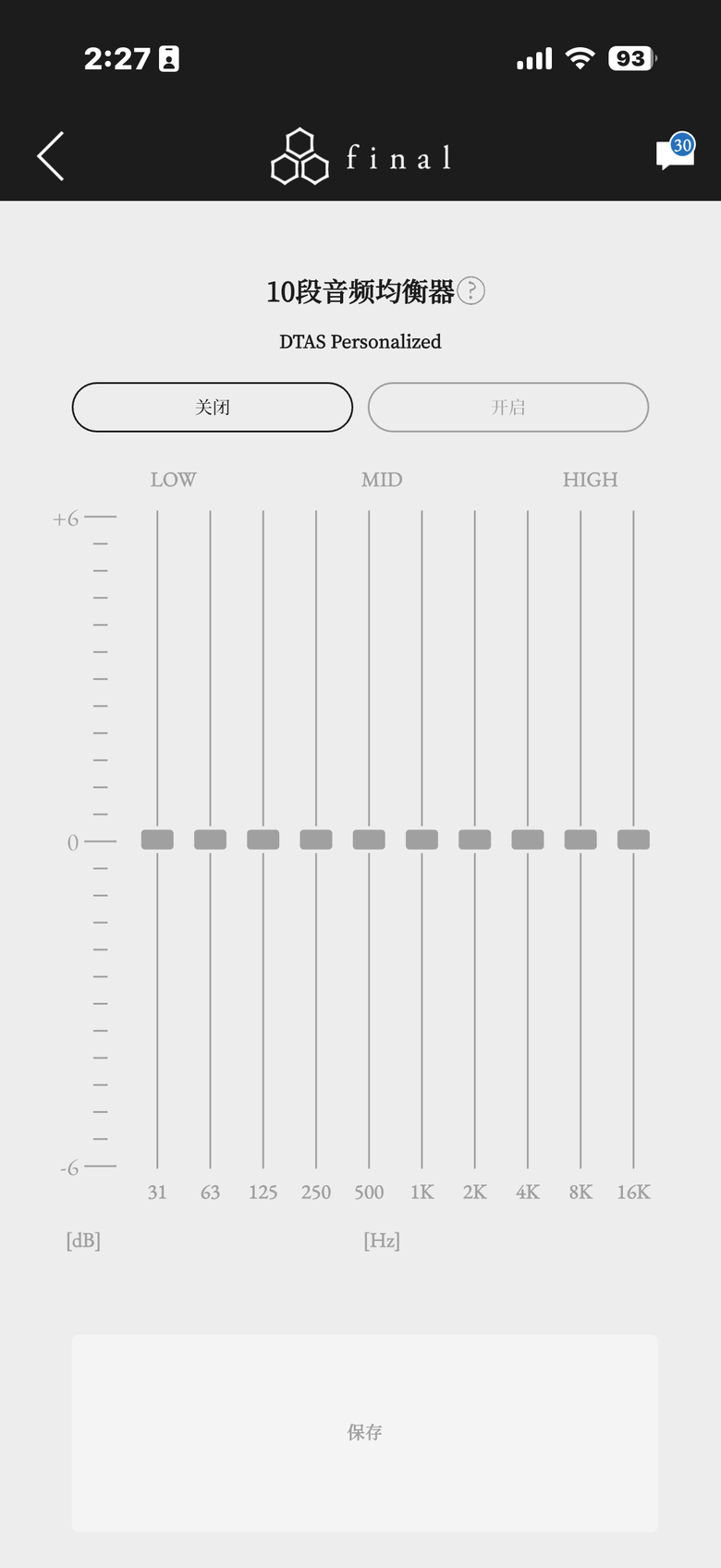Select the 关闭 (off) option
Screen dimensions: 721x1568
[213, 408]
